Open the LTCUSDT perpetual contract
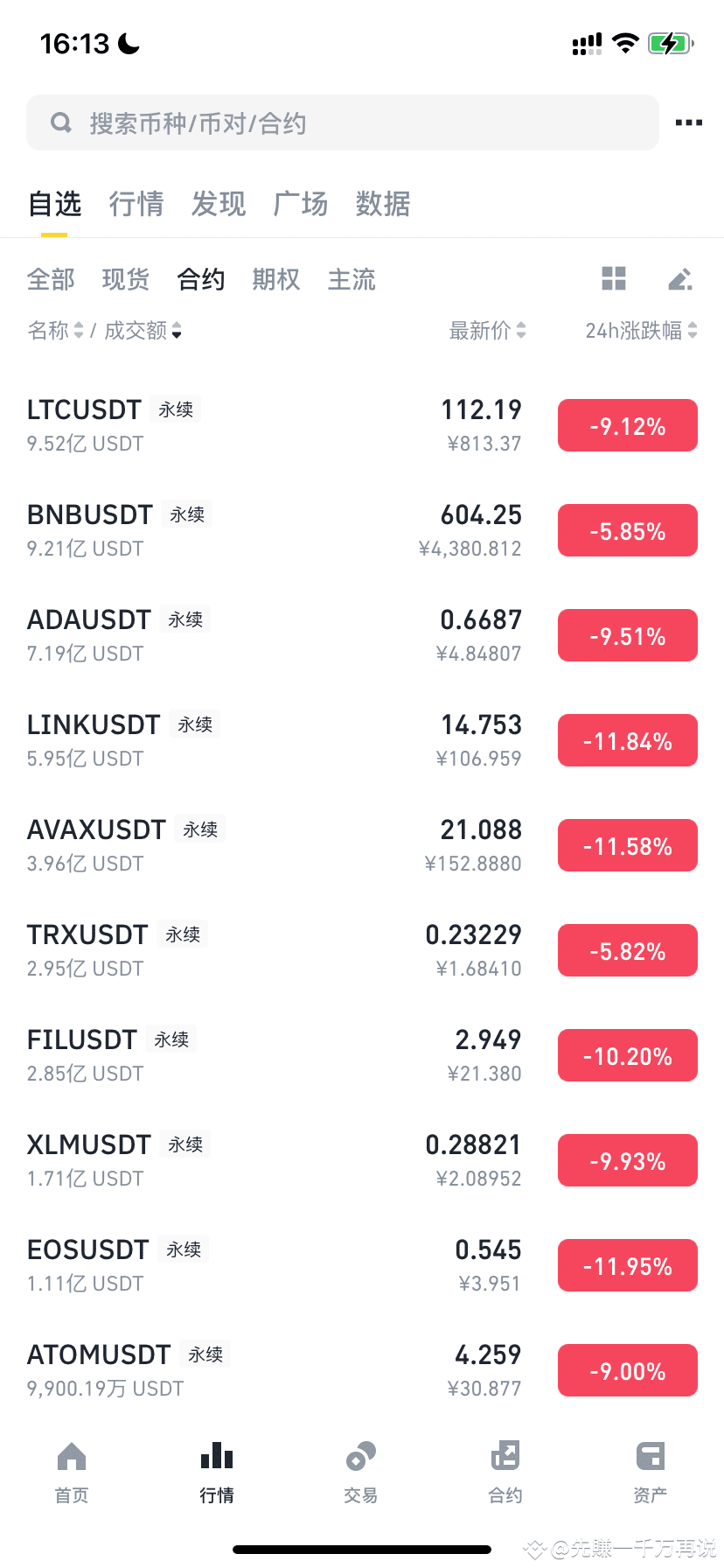 (x=362, y=425)
